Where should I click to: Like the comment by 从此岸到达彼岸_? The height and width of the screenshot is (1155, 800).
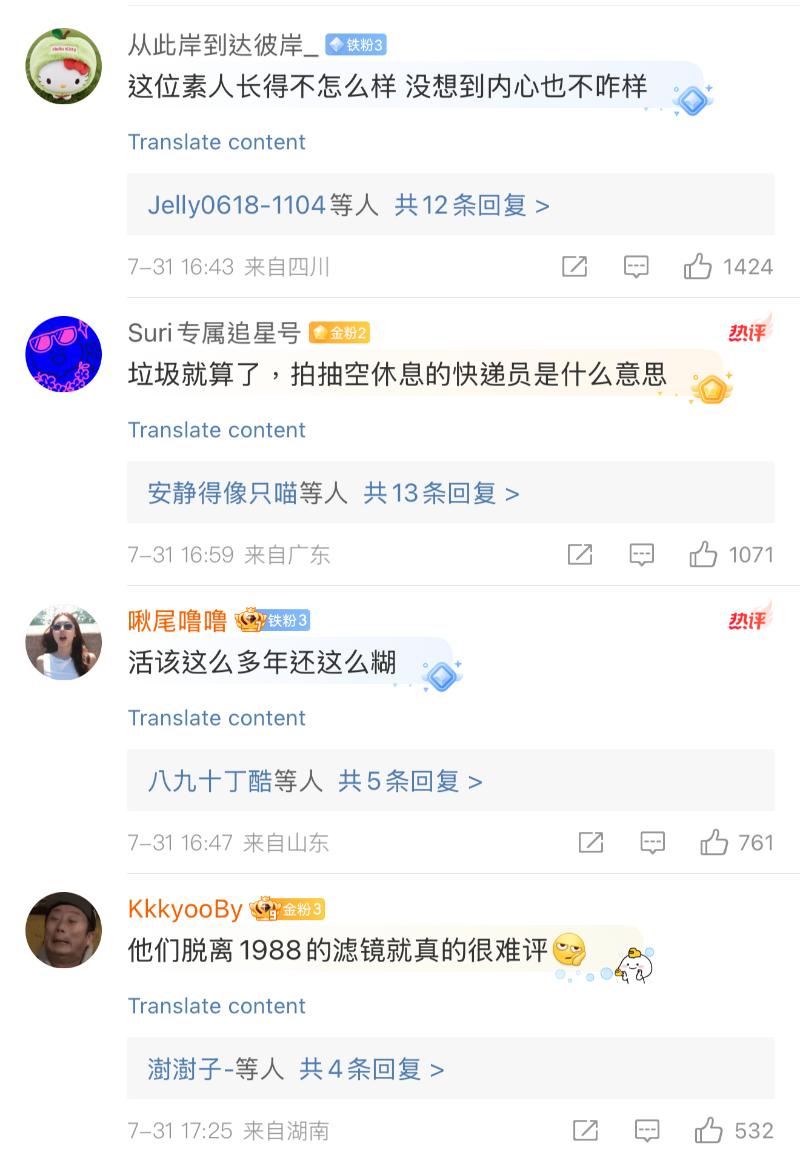[x=698, y=267]
